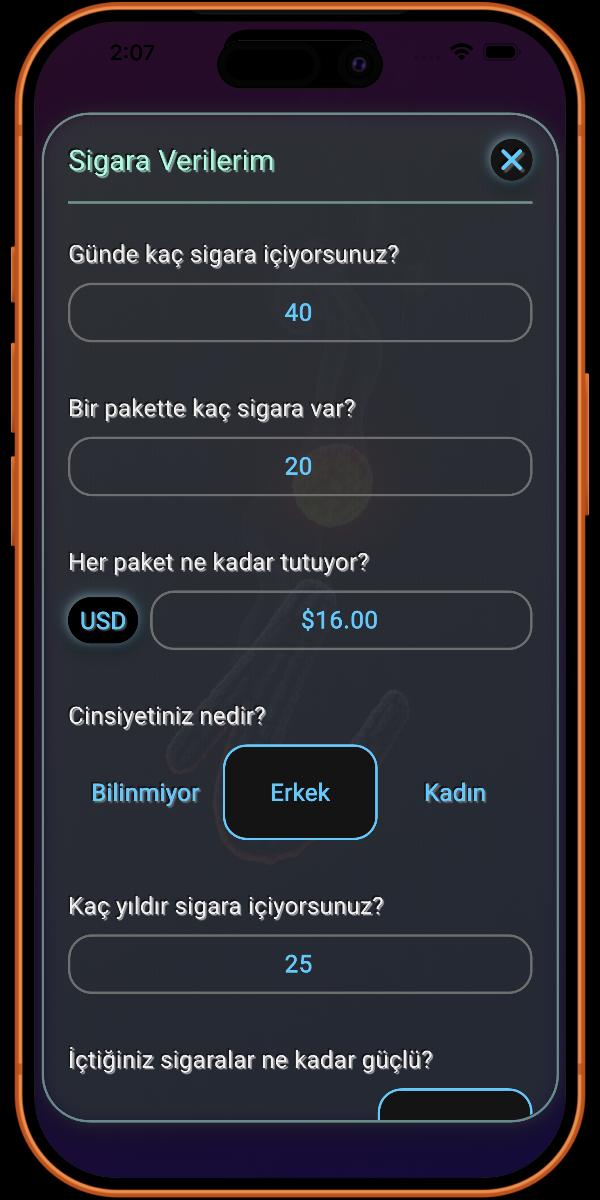Close the Sigara Verilerim dialog

[x=511, y=160]
